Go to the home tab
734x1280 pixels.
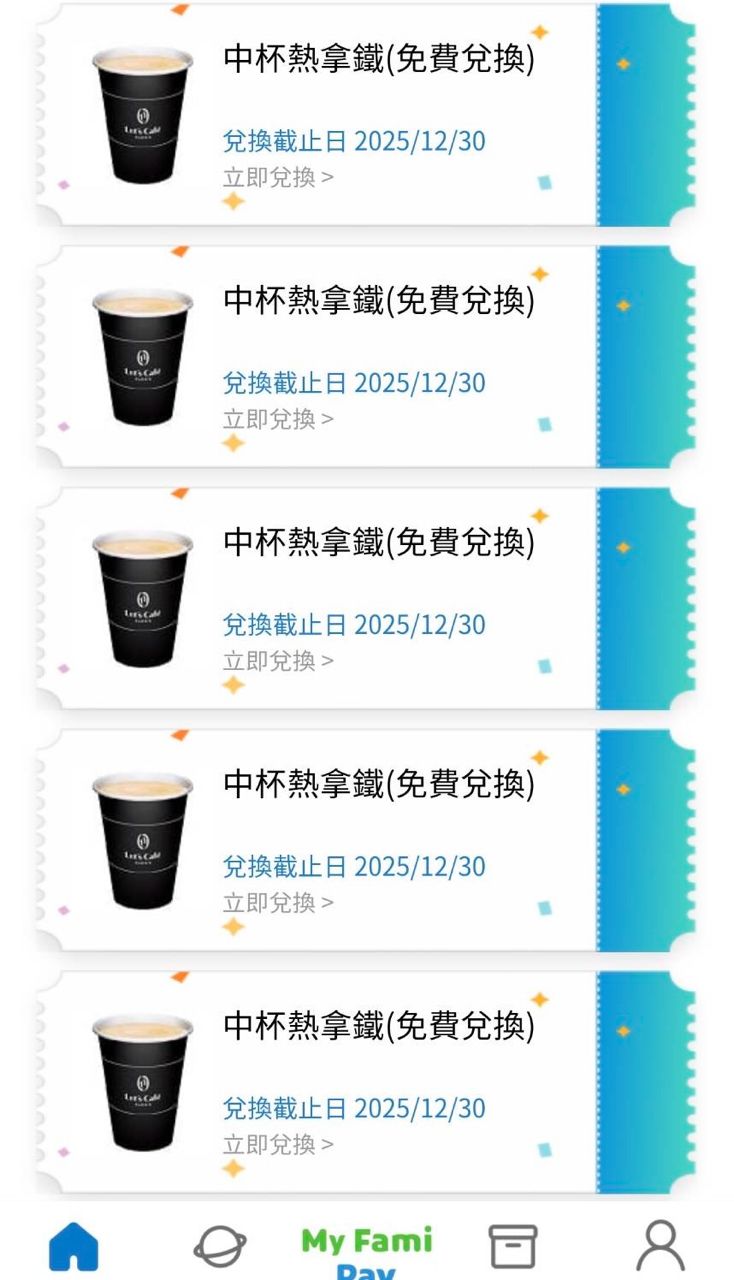click(74, 1247)
